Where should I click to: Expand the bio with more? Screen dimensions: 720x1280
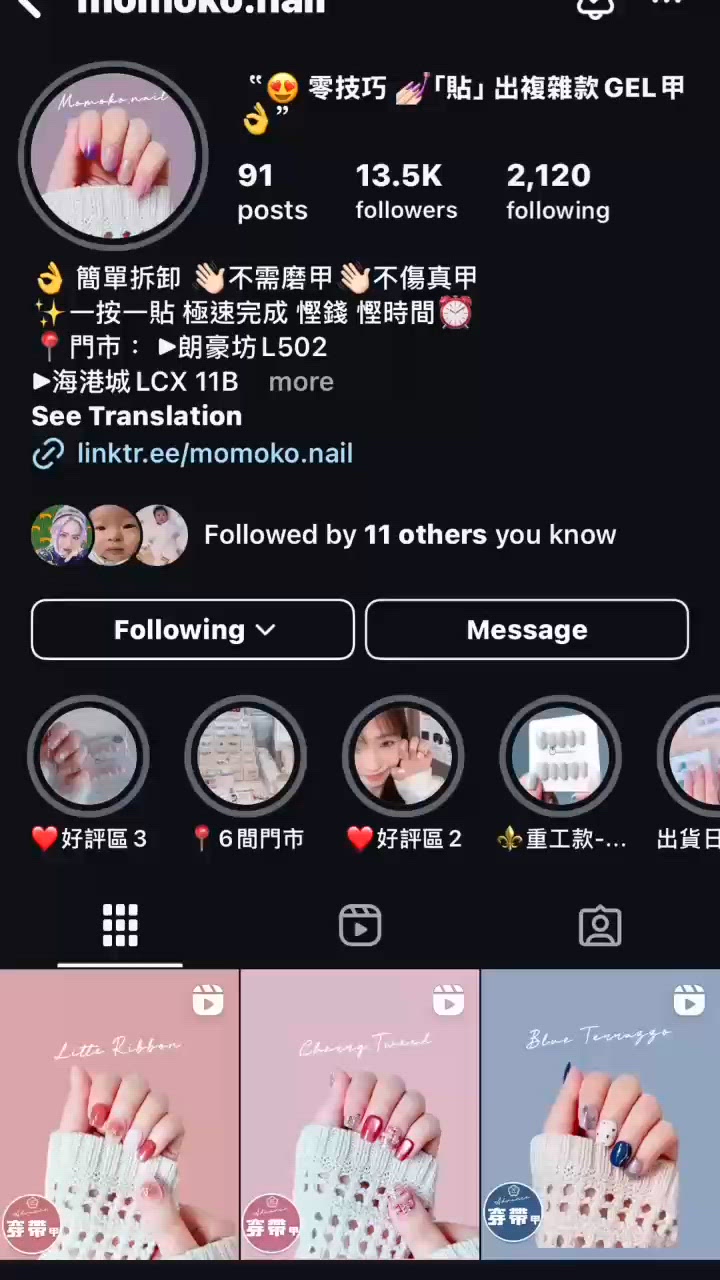301,381
